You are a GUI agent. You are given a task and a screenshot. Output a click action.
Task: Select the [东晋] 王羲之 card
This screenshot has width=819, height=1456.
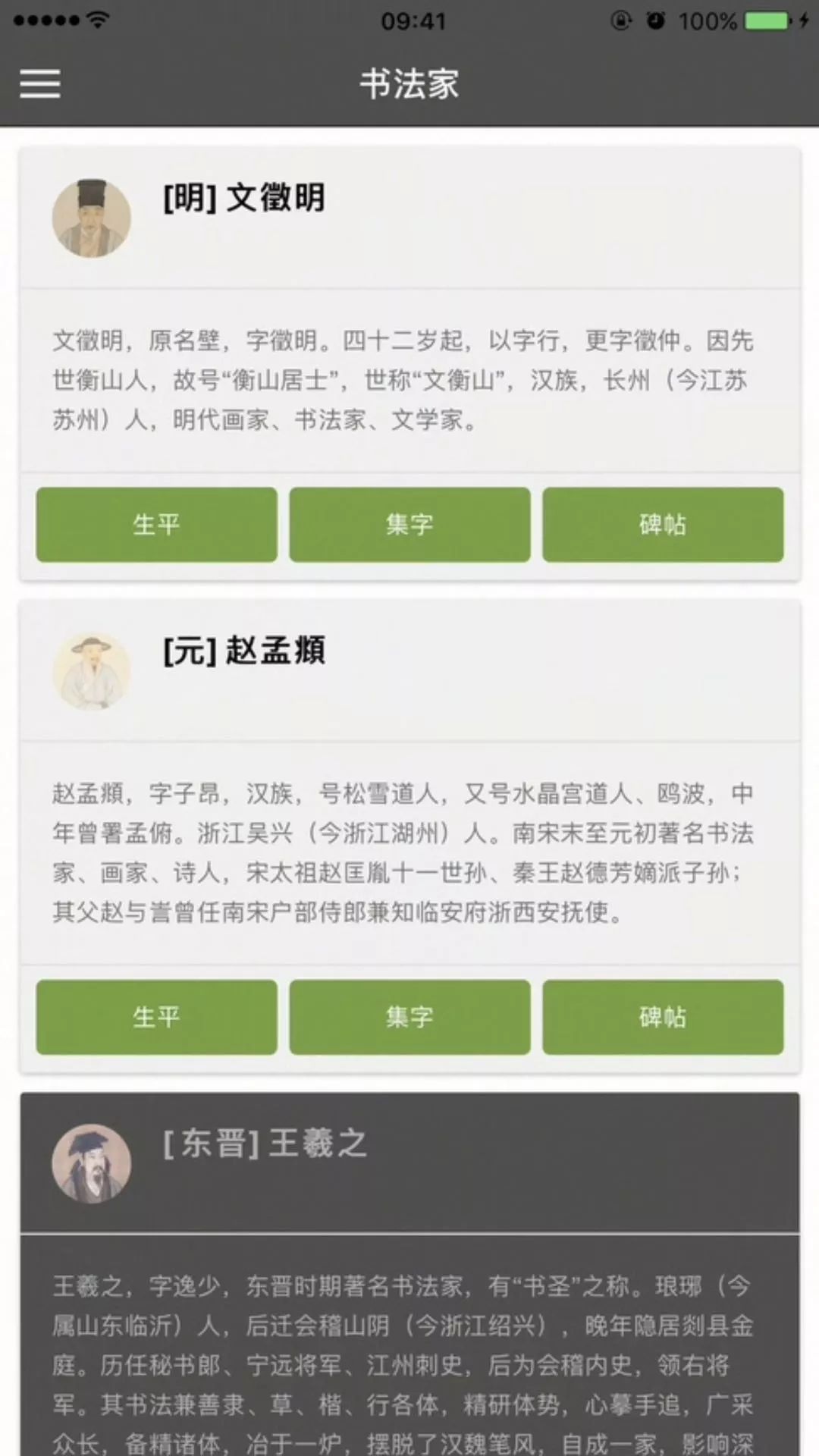coord(409,1163)
